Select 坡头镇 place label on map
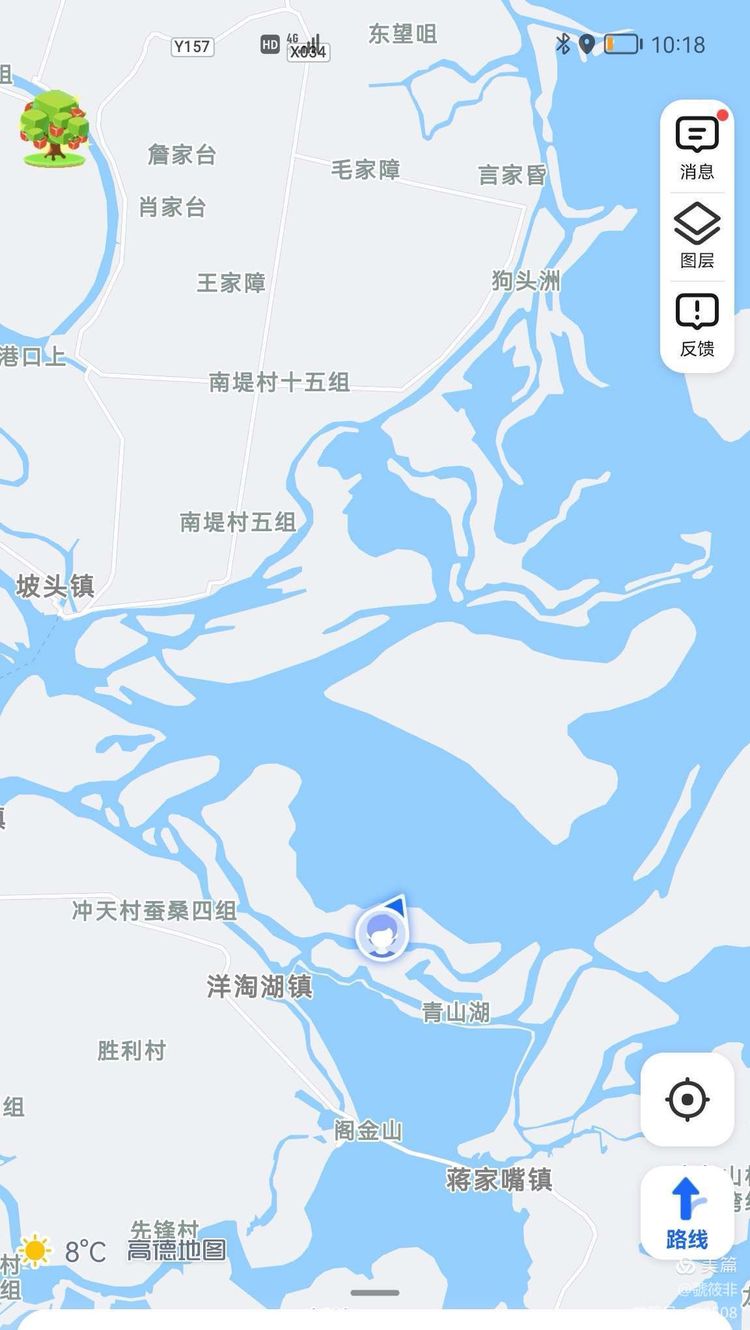750x1330 pixels. [55, 586]
